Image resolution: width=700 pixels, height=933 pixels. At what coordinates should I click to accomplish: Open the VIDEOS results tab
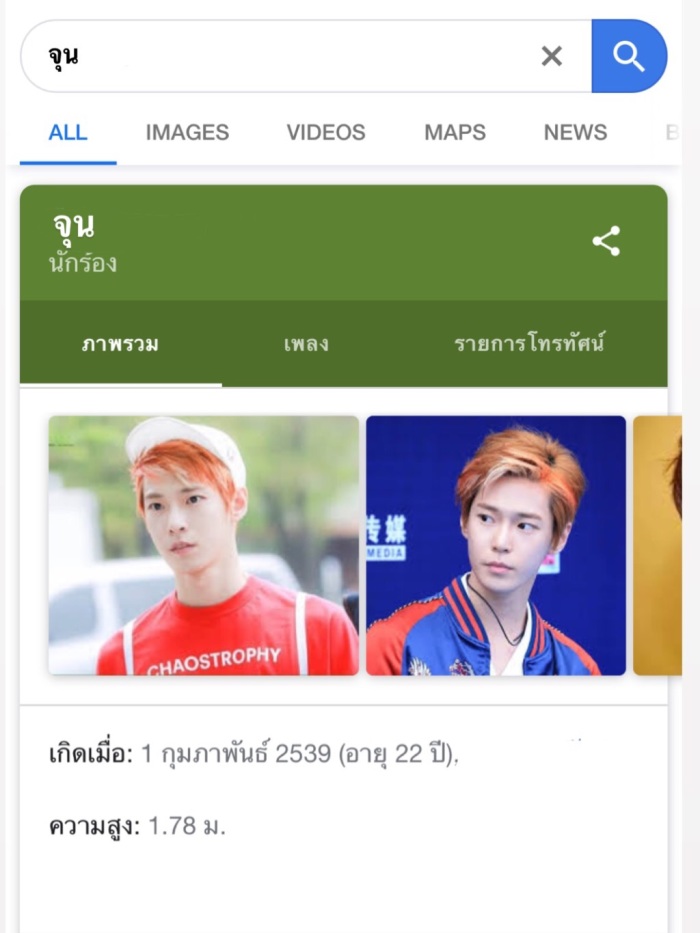click(326, 132)
